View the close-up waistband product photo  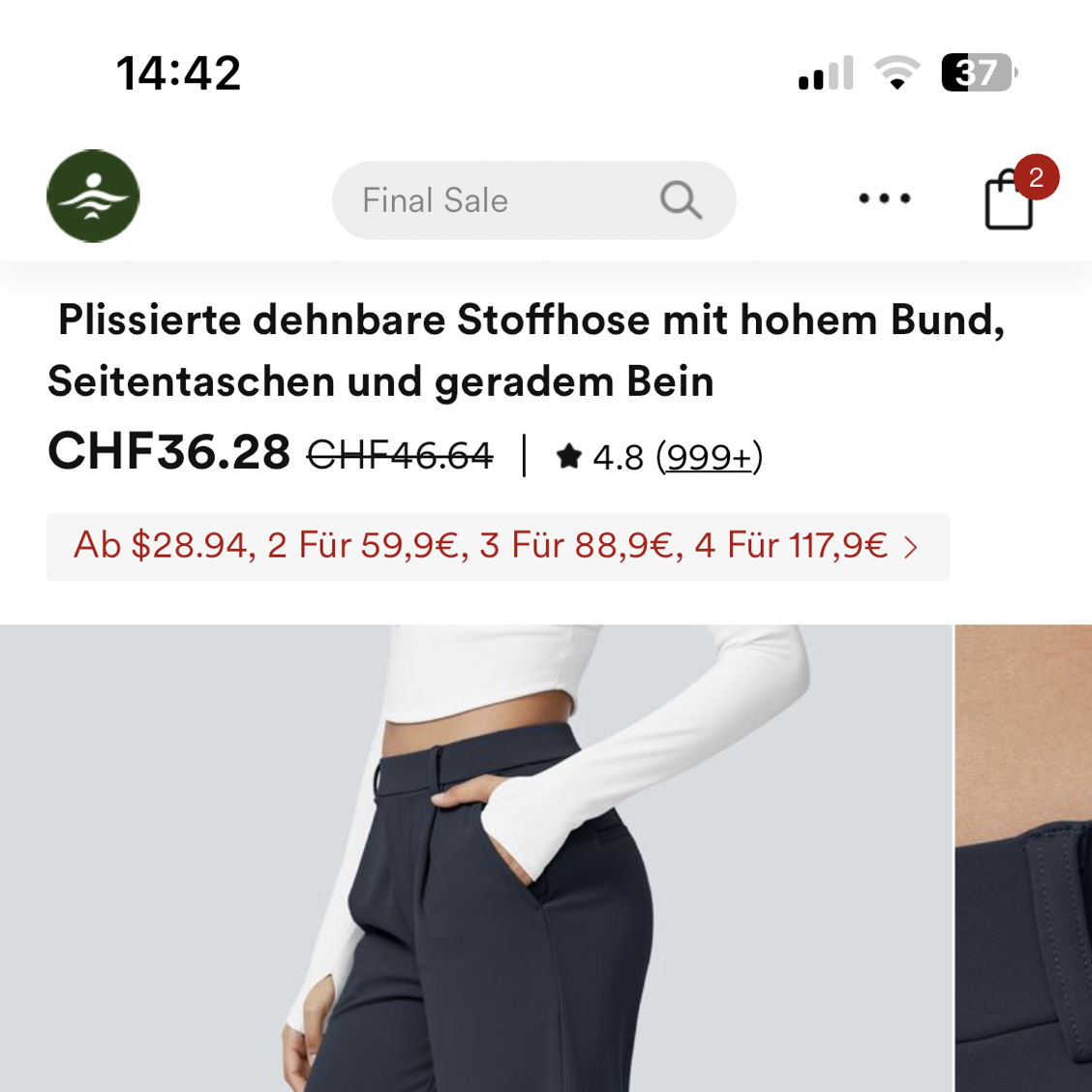click(1024, 858)
